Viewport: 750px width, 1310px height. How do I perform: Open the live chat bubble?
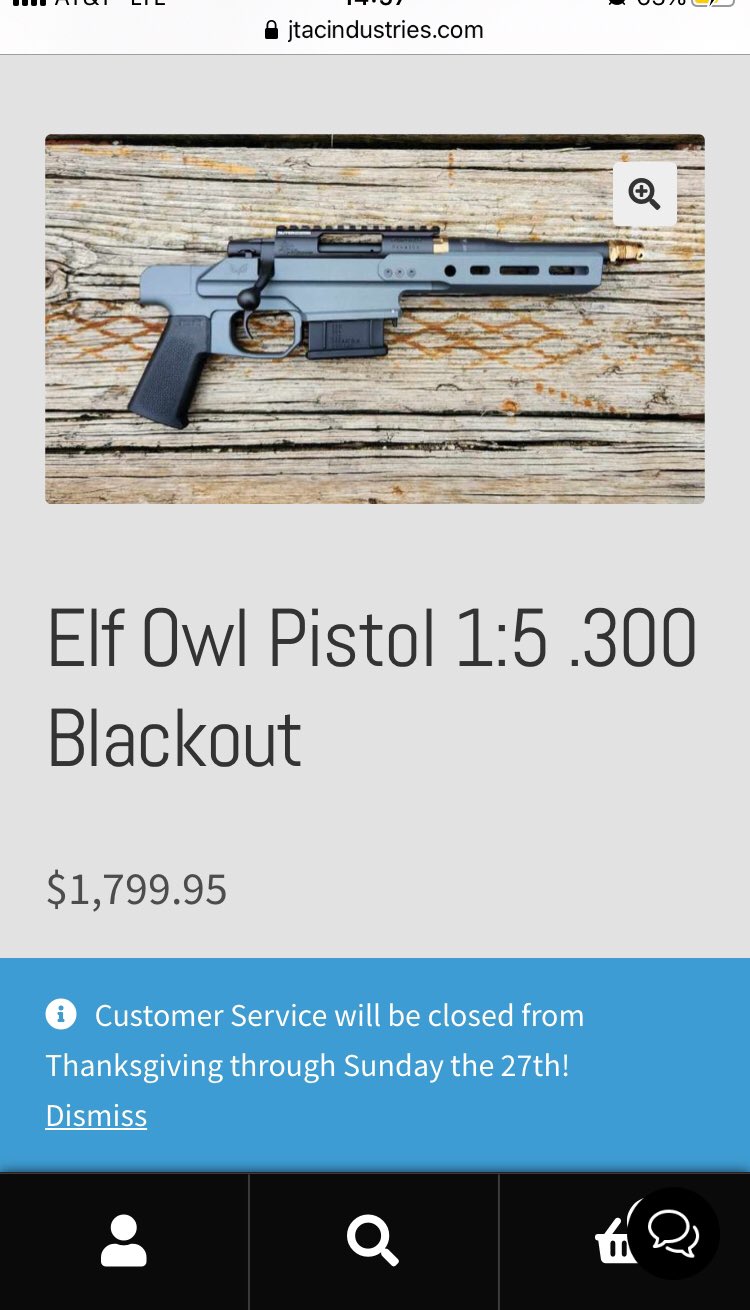coord(673,1232)
